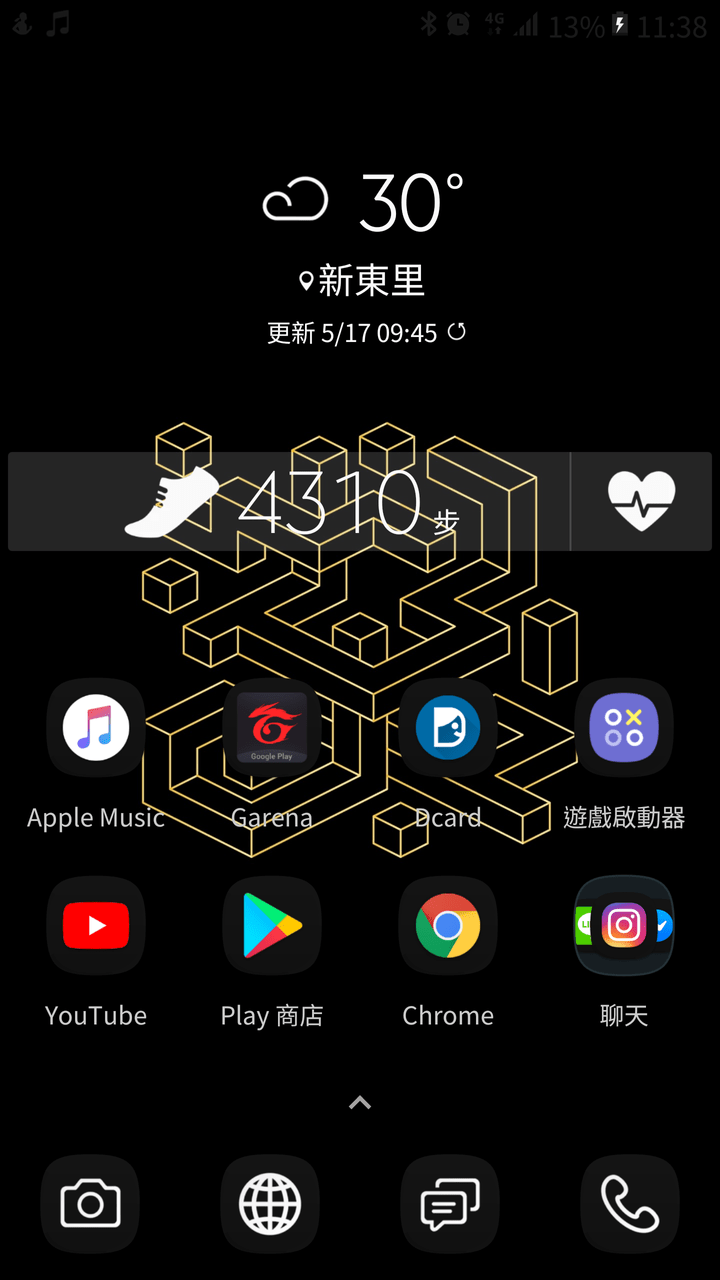Viewport: 720px width, 1280px height.
Task: Start YouTube
Action: tap(95, 925)
